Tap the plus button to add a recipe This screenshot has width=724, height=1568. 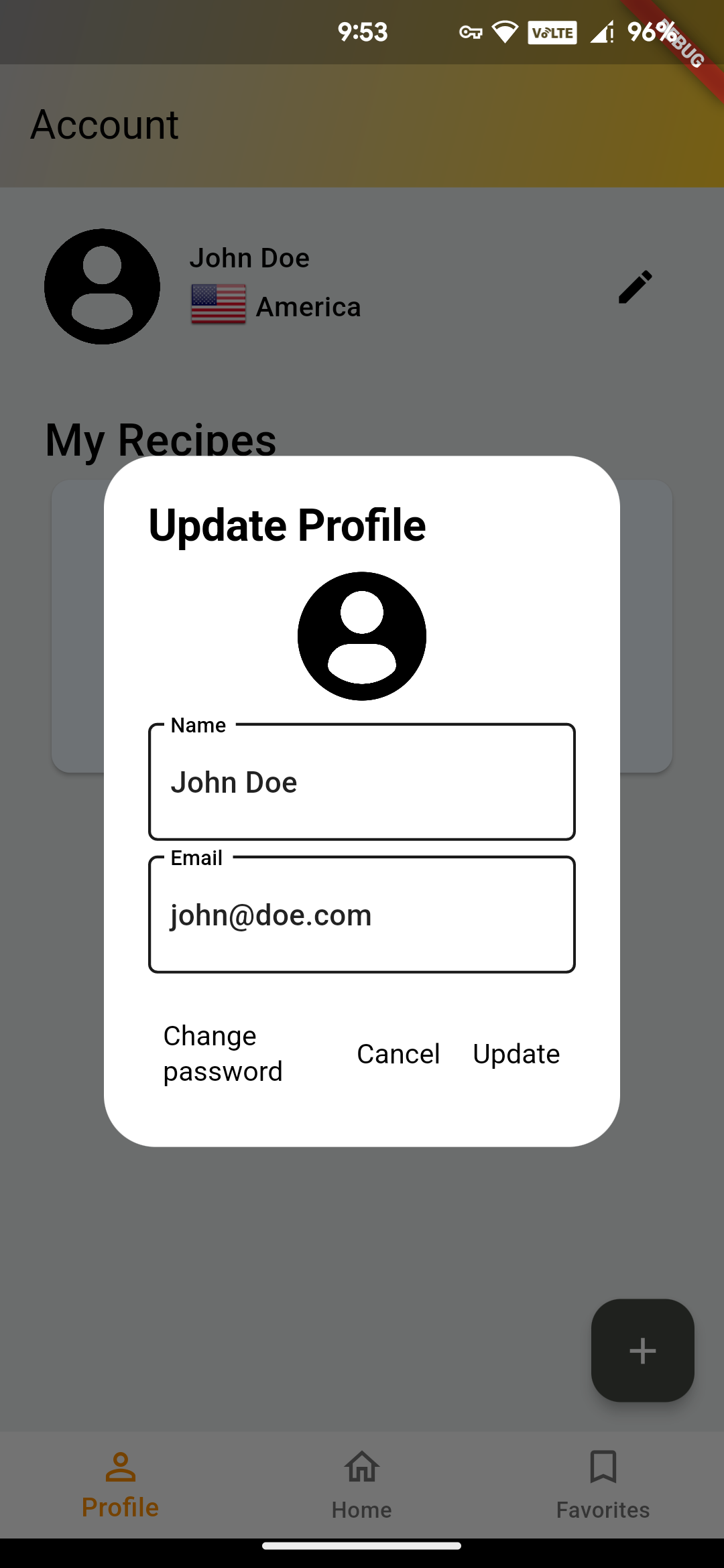[642, 1352]
